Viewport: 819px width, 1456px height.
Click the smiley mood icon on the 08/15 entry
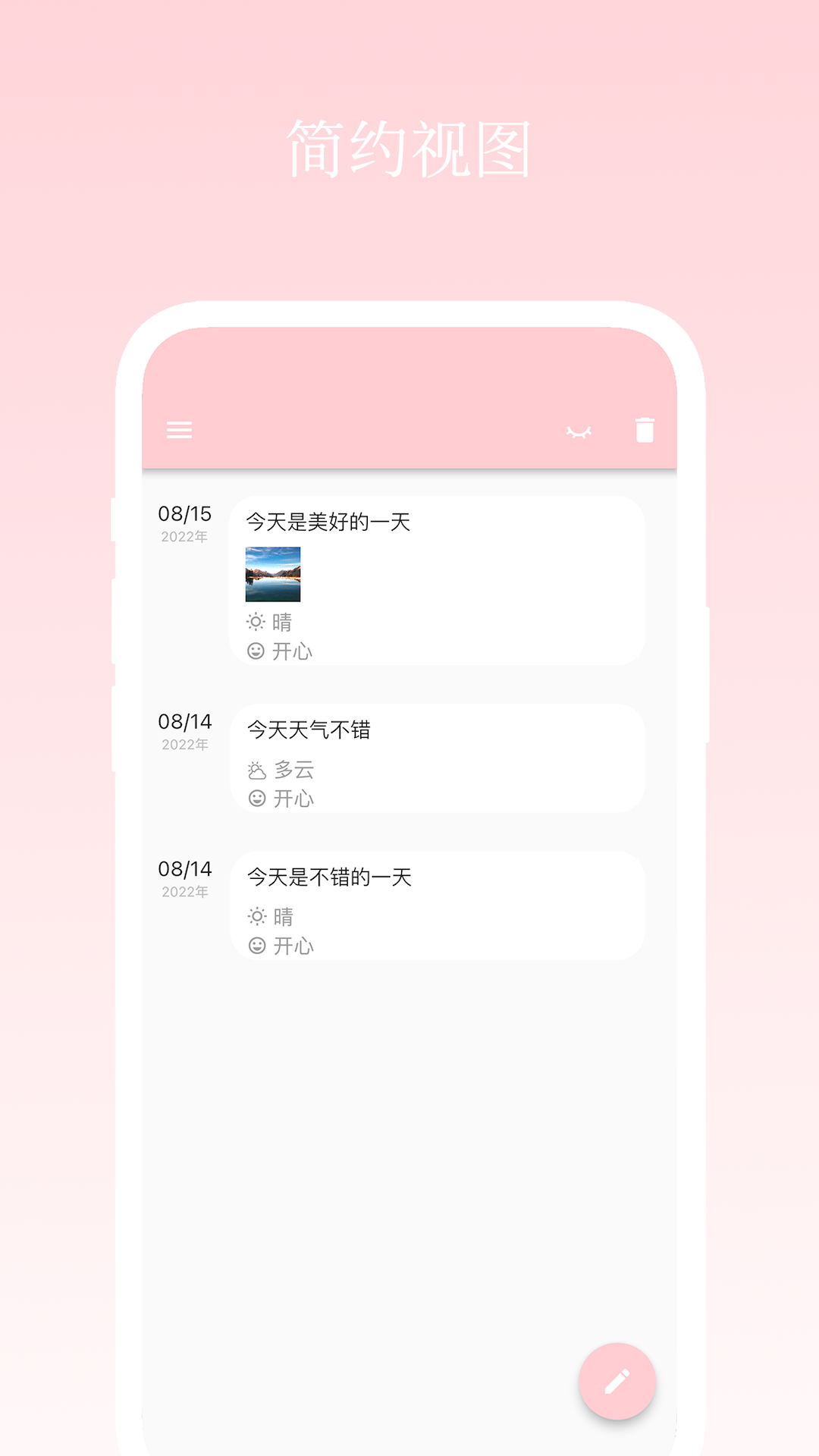tap(256, 650)
